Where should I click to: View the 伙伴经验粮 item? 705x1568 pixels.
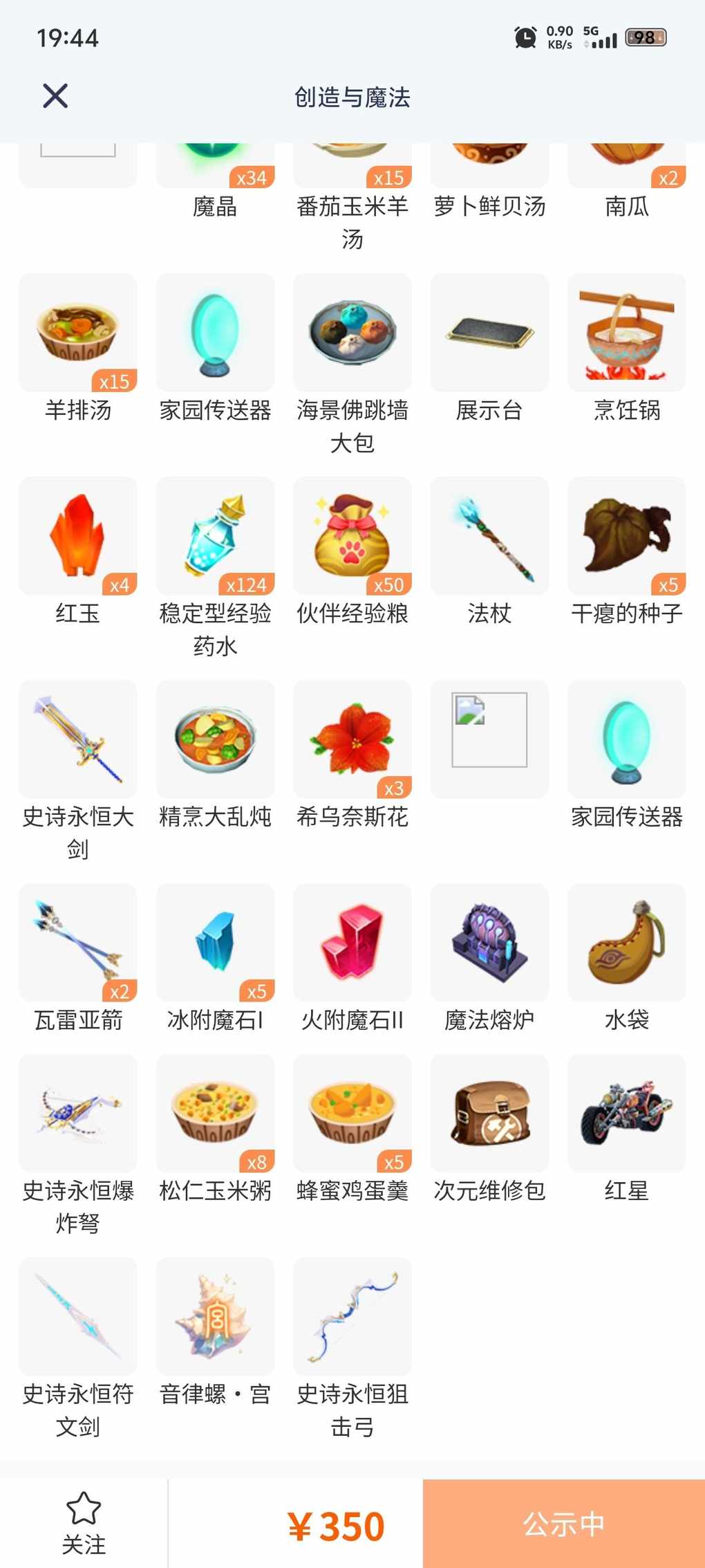(x=352, y=537)
